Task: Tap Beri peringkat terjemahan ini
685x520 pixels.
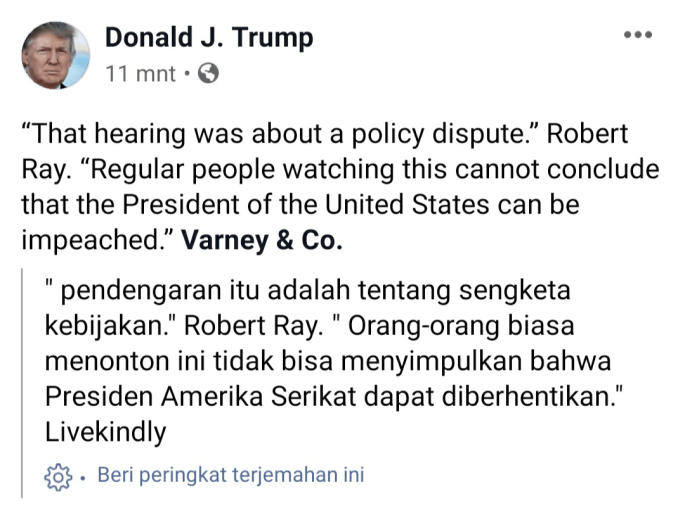Action: 230,475
